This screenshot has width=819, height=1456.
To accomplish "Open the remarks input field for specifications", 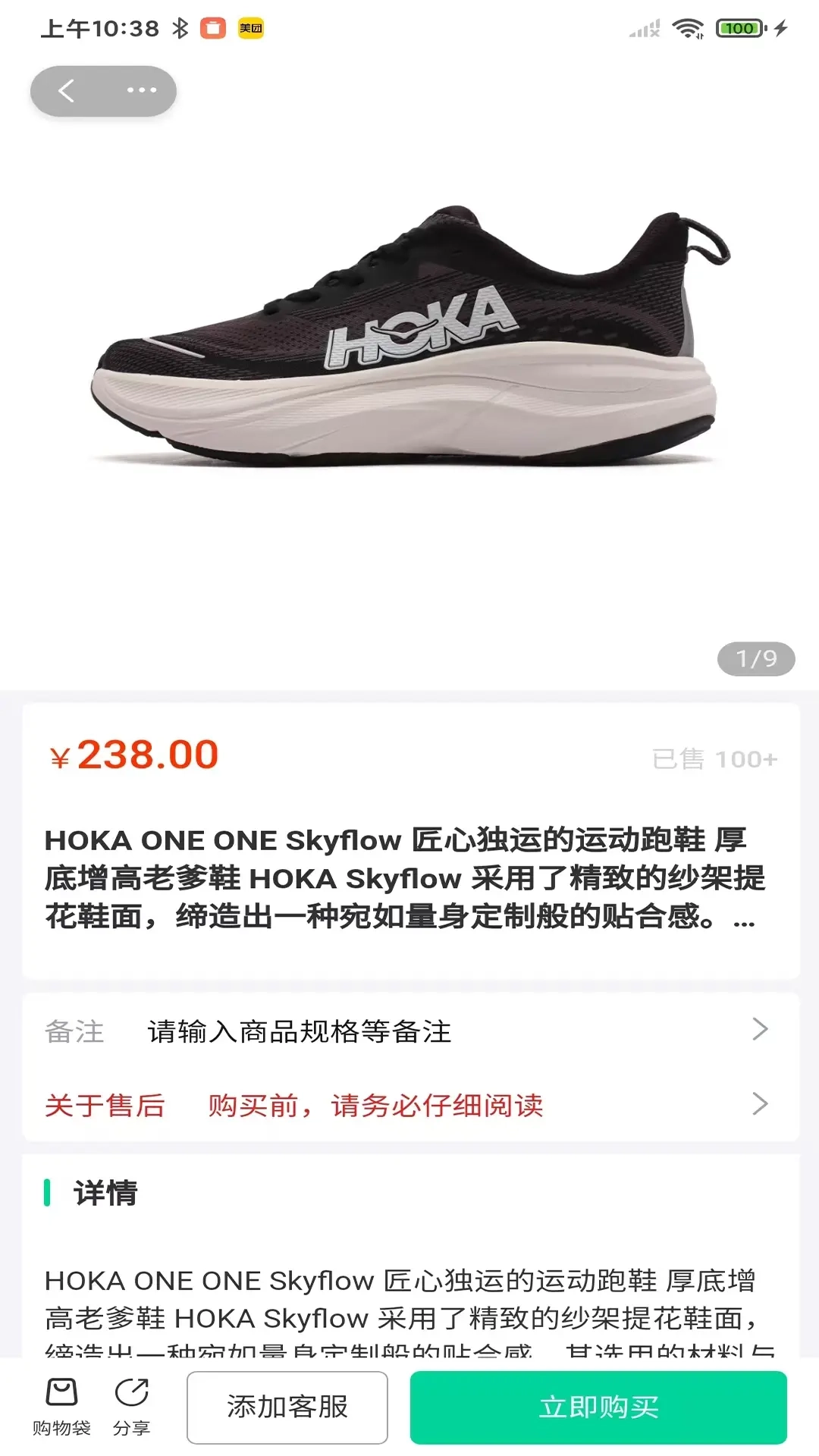I will pos(300,1031).
